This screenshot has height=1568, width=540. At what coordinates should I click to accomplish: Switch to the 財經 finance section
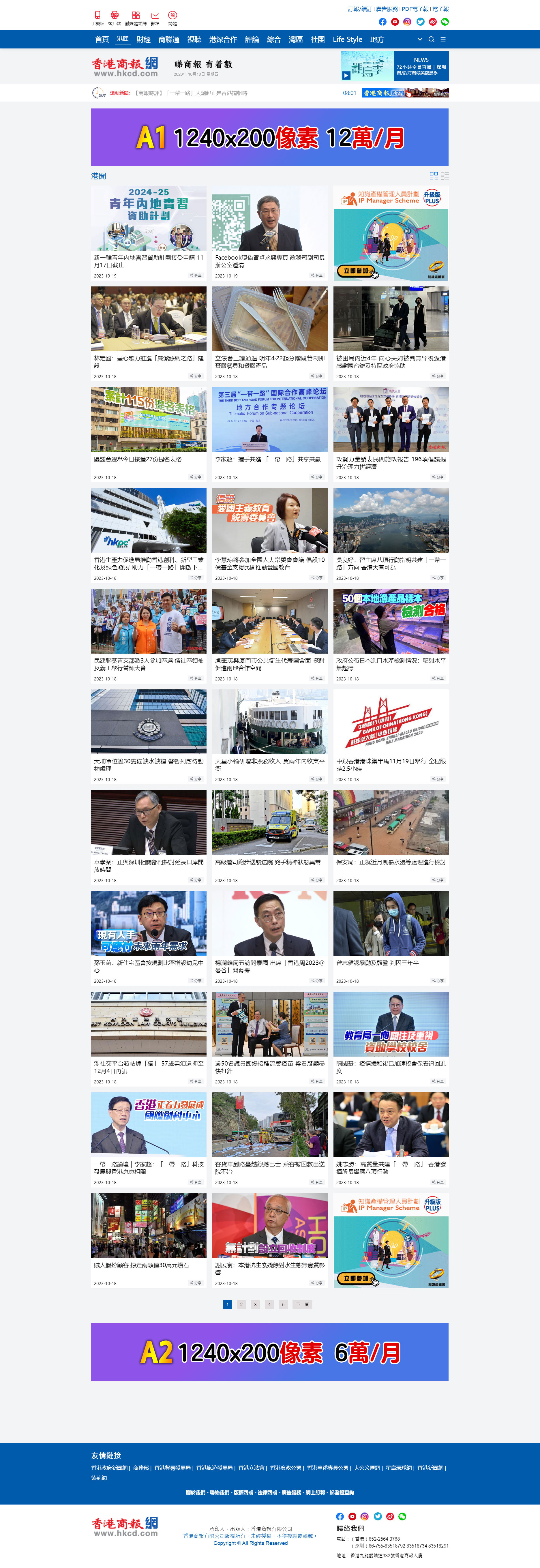pyautogui.click(x=144, y=40)
